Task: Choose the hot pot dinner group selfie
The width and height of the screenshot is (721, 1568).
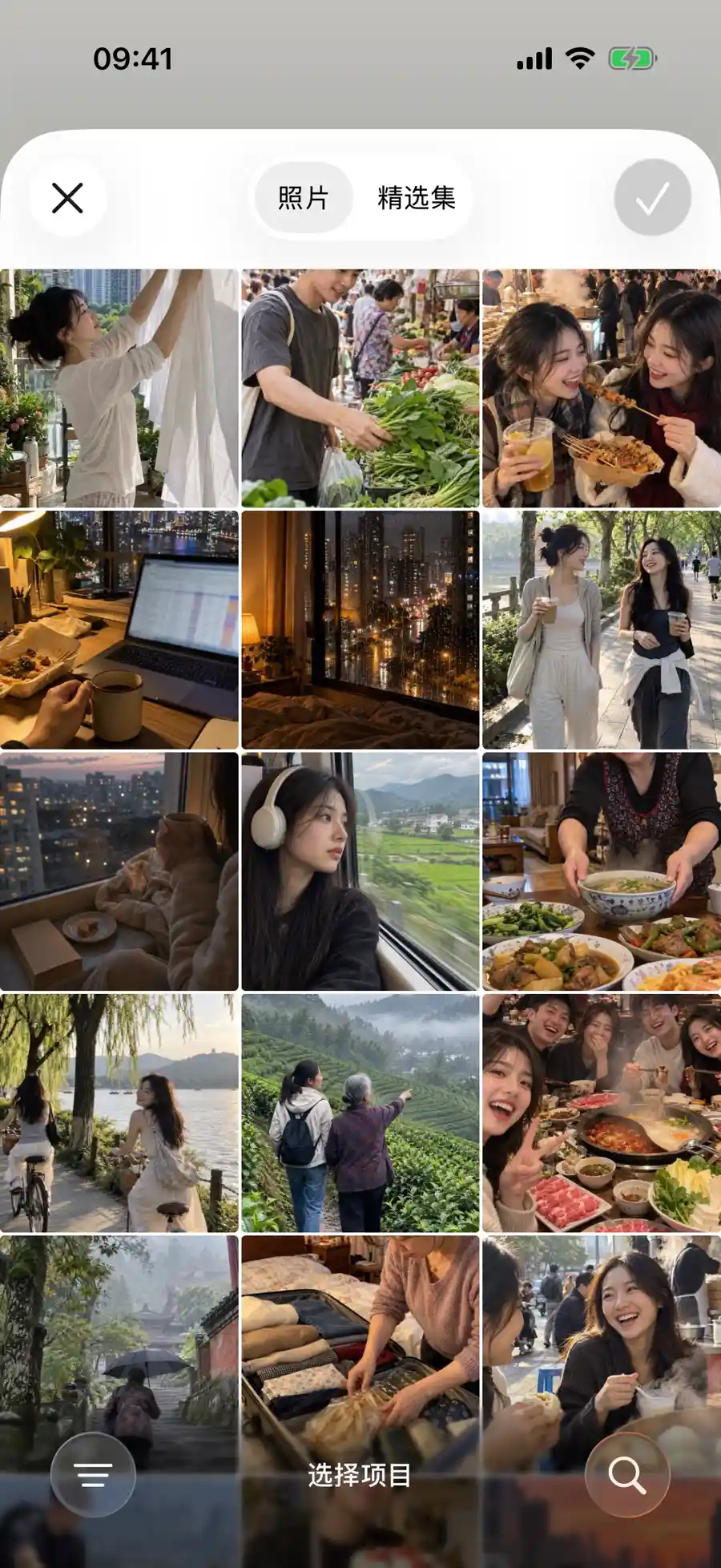Action: pyautogui.click(x=602, y=1113)
